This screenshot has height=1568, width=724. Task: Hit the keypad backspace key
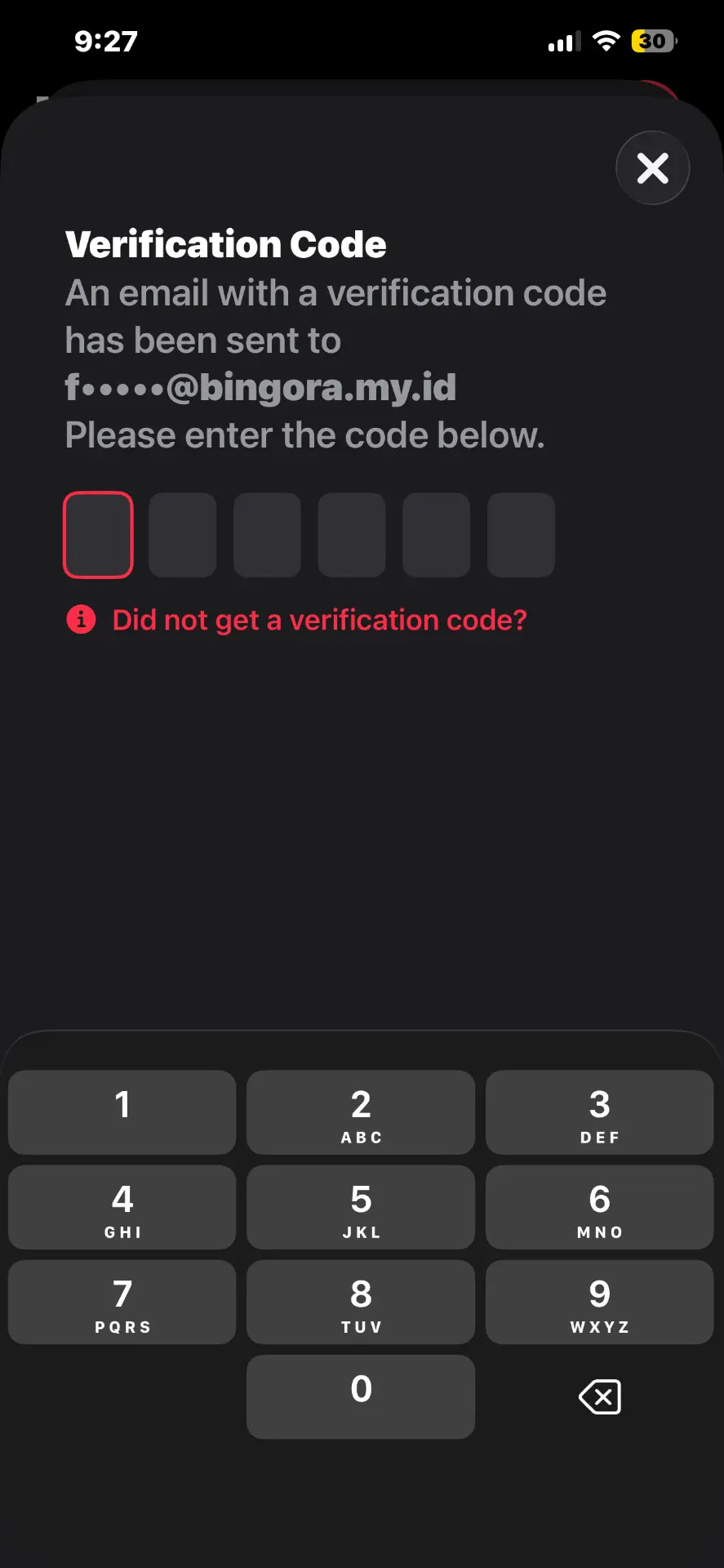[600, 1396]
